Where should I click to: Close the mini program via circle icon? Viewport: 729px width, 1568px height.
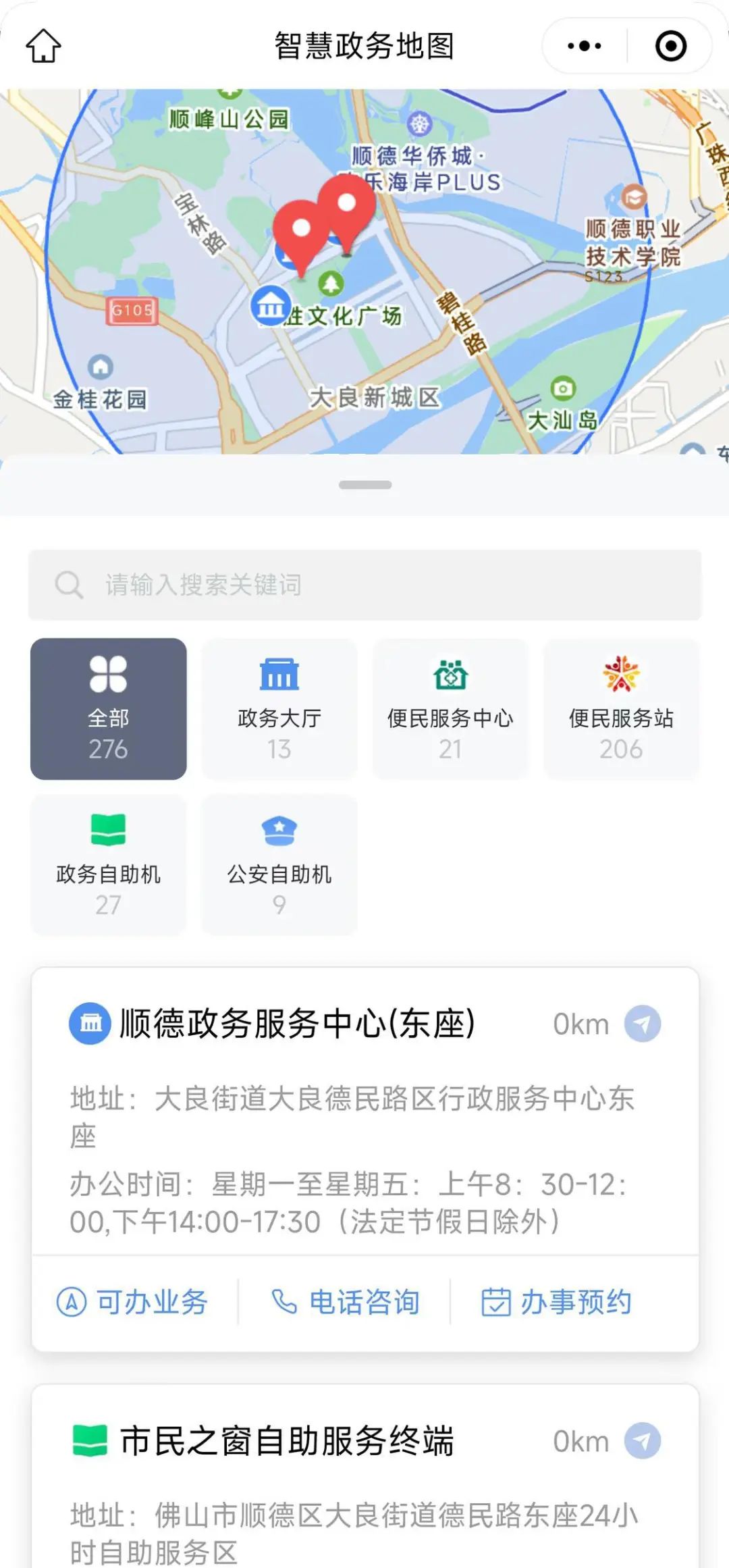(x=671, y=46)
